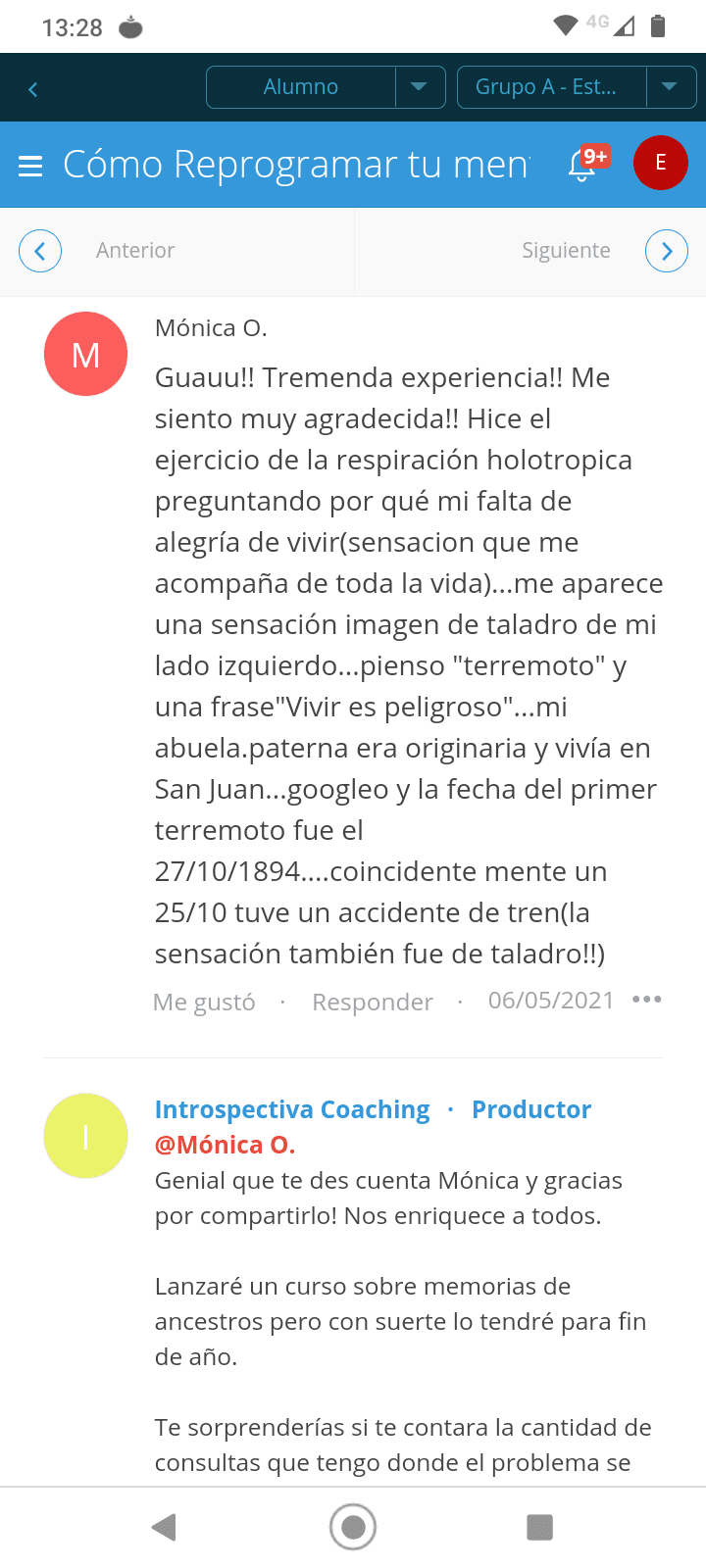Viewport: 706px width, 1568px height.
Task: Open the Introspectiva Coaching profile link
Action: pyautogui.click(x=292, y=1109)
